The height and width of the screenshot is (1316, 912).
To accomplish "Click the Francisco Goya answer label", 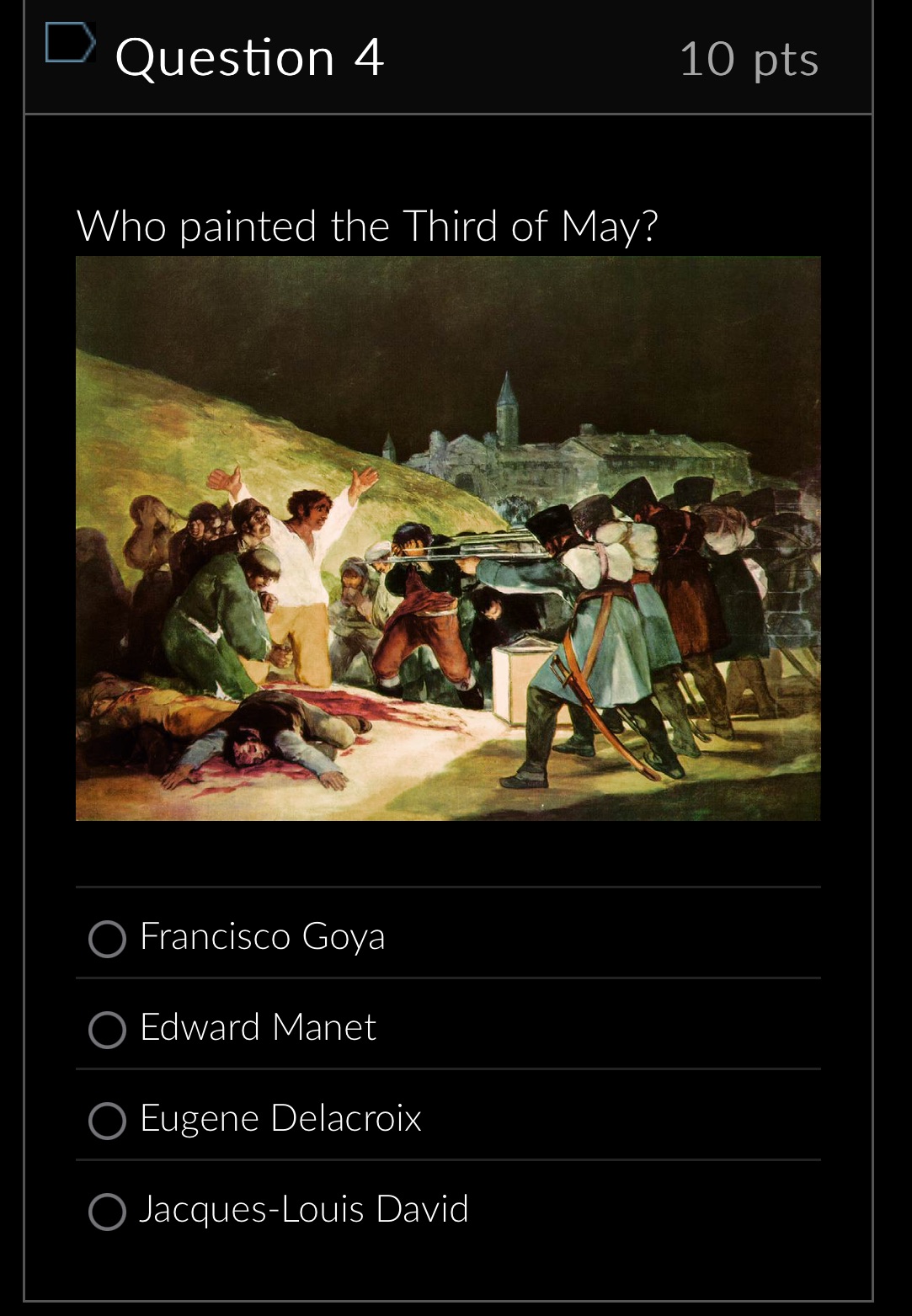I will 262,935.
